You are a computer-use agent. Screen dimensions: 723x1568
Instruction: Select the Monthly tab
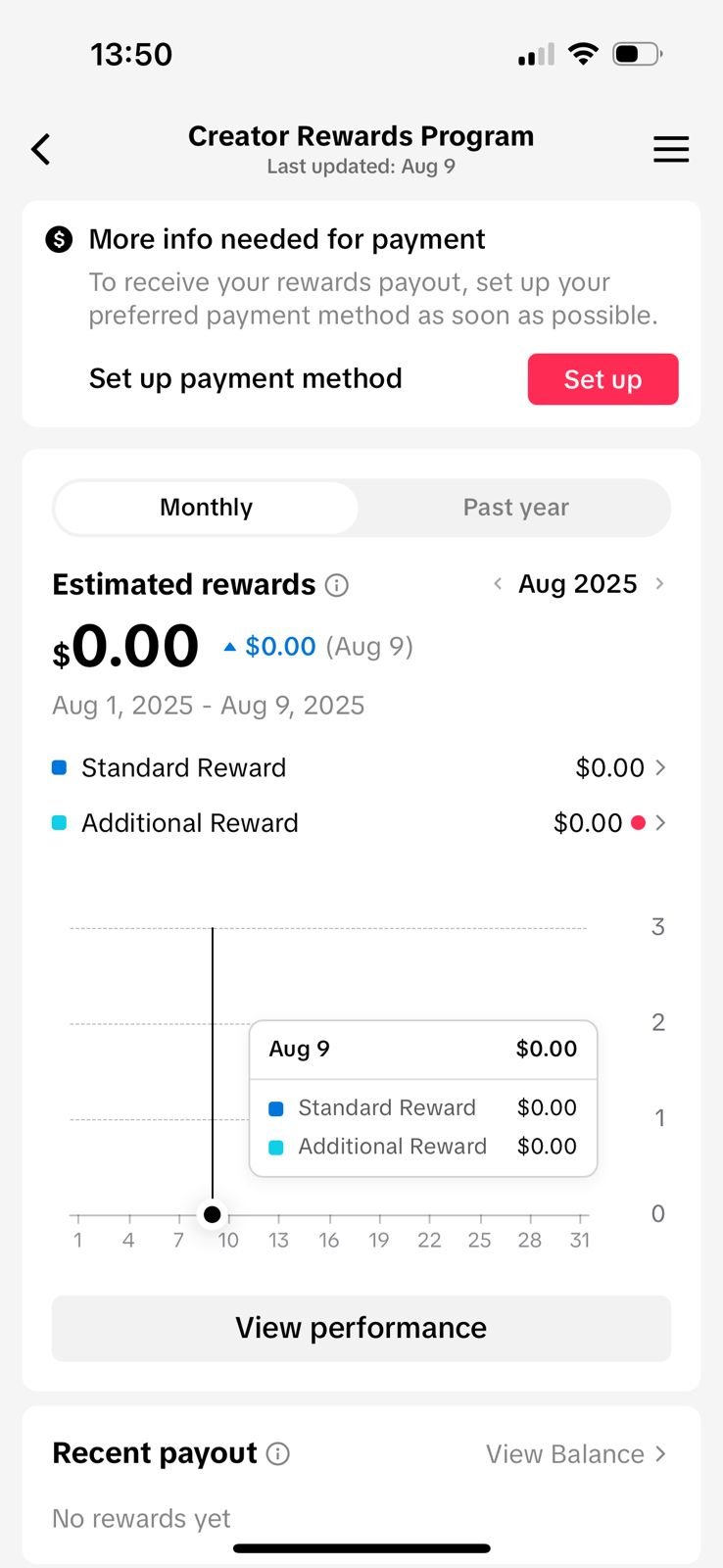click(x=207, y=508)
